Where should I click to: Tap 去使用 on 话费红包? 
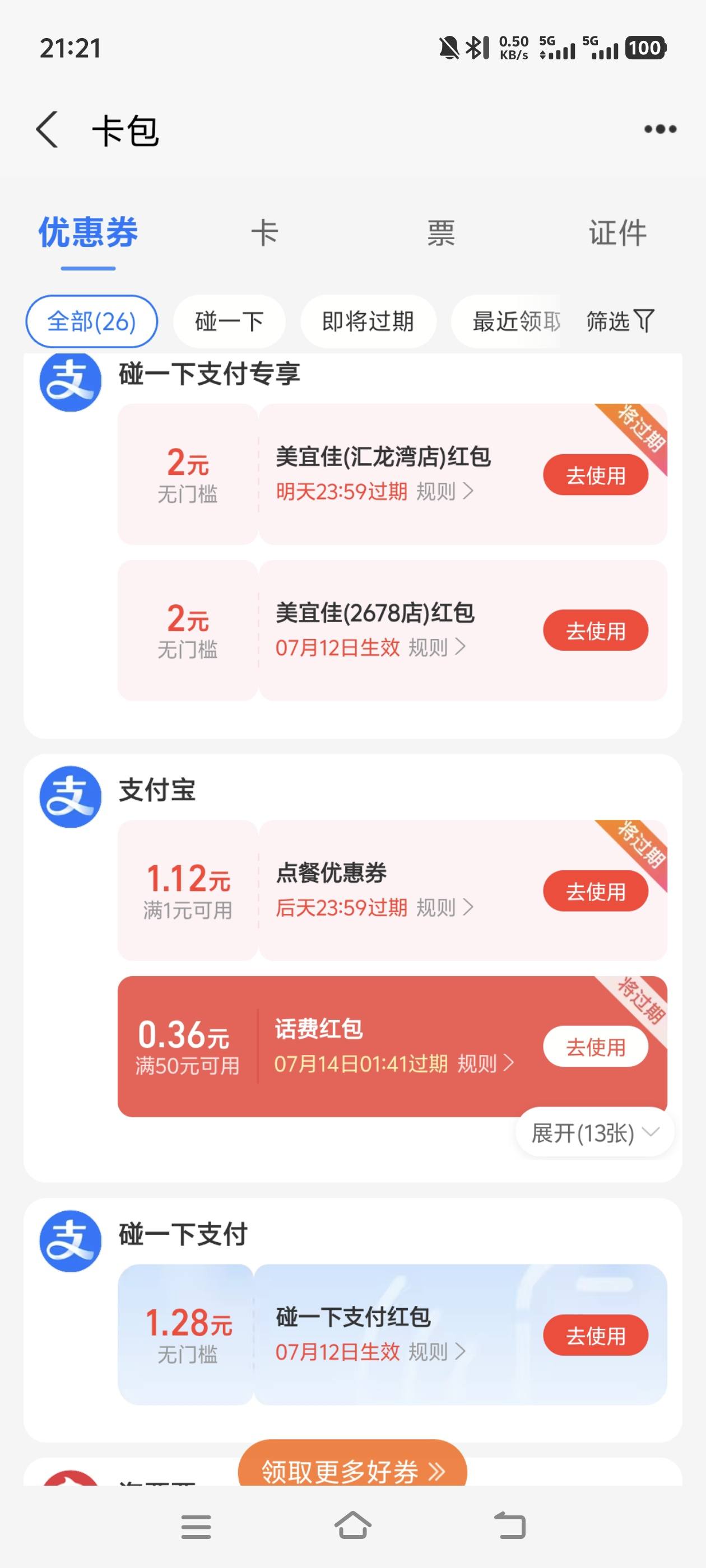click(x=595, y=1047)
